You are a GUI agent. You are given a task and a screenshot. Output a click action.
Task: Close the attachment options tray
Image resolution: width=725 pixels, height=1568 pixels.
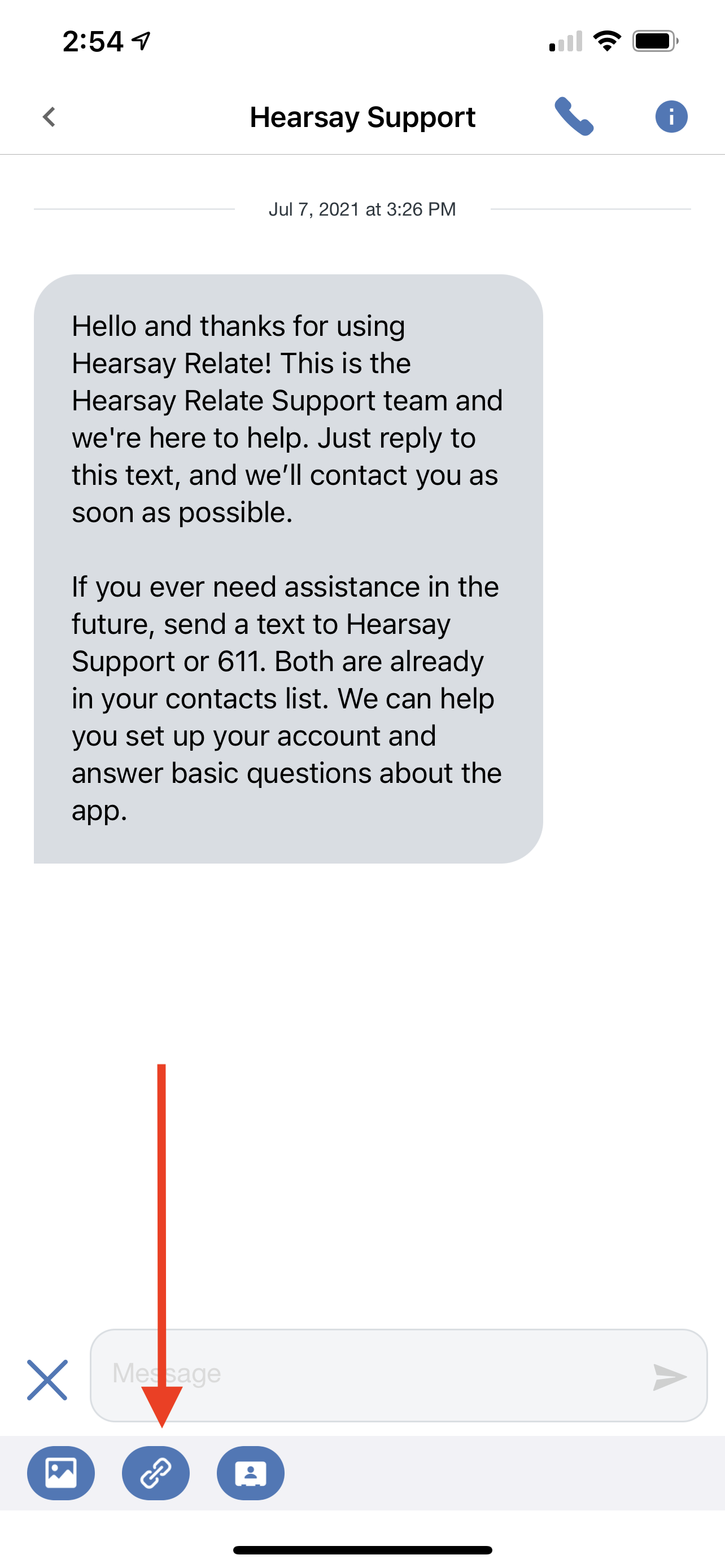47,1379
